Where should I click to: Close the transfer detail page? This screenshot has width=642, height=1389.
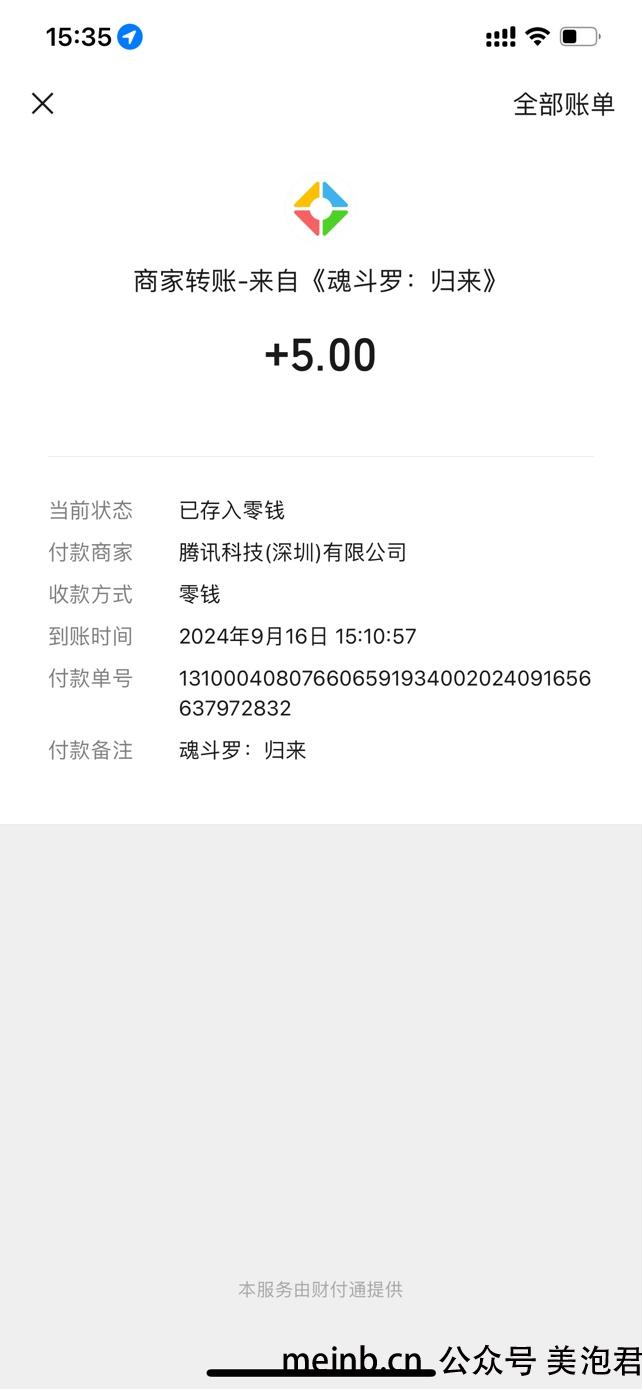coord(42,103)
